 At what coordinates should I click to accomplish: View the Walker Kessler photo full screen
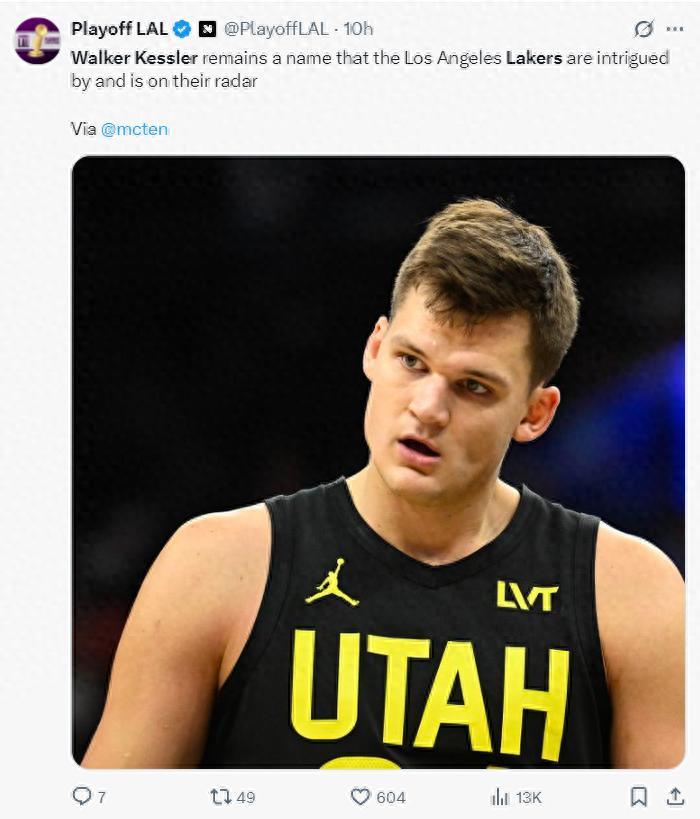pos(378,462)
